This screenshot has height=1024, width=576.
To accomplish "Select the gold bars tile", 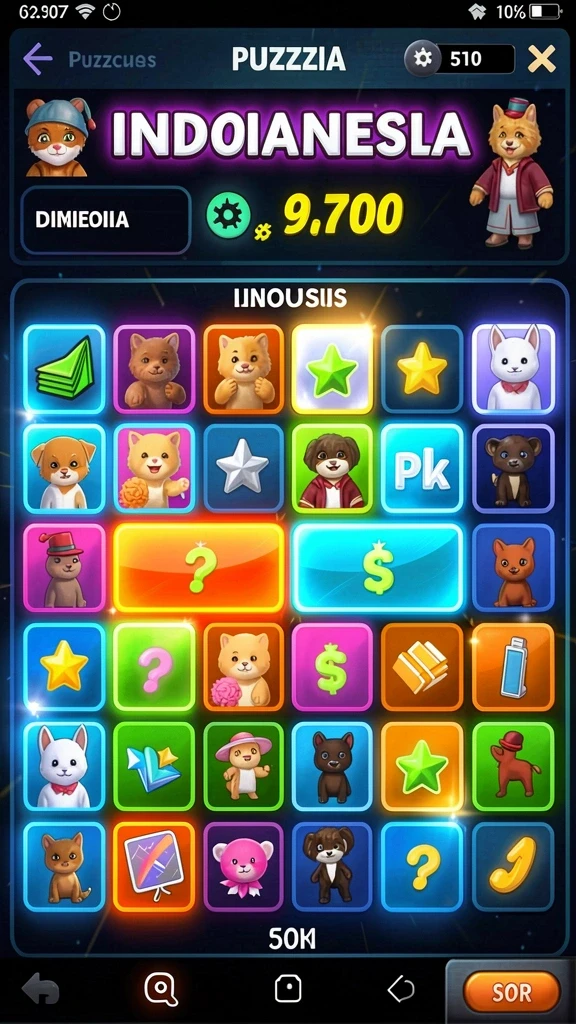I will tap(423, 666).
